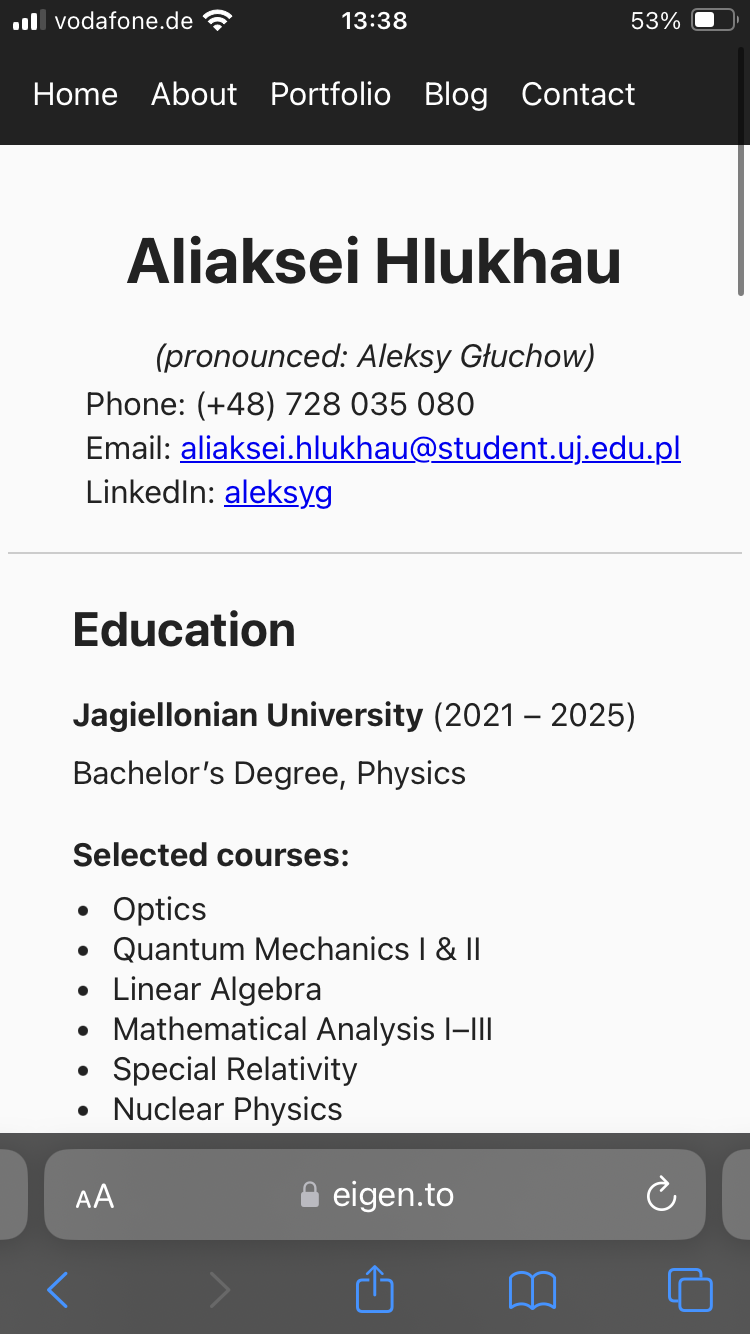The height and width of the screenshot is (1334, 750).
Task: Go to the Home page
Action: (x=75, y=94)
